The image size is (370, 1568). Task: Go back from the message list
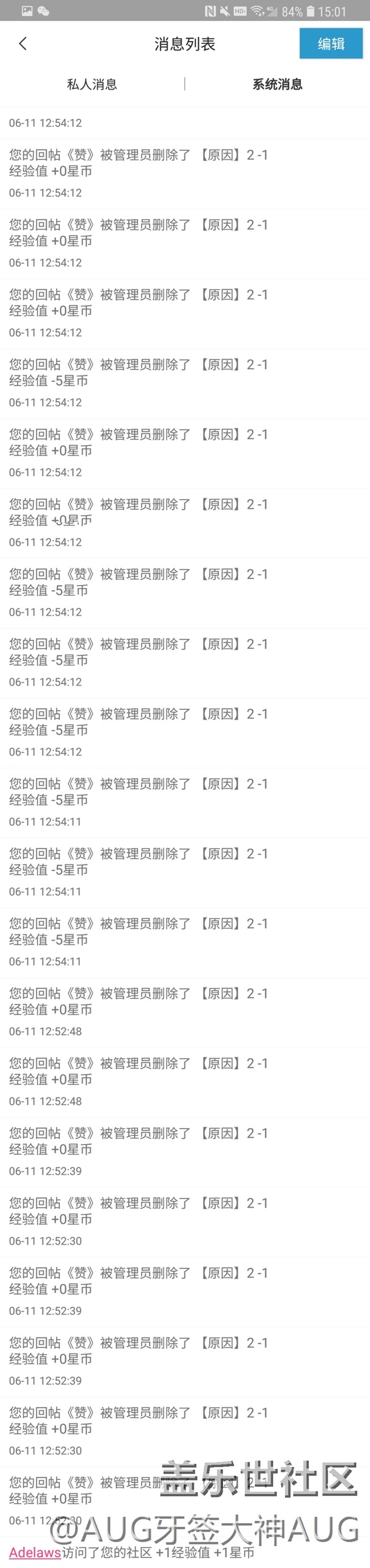pyautogui.click(x=23, y=44)
